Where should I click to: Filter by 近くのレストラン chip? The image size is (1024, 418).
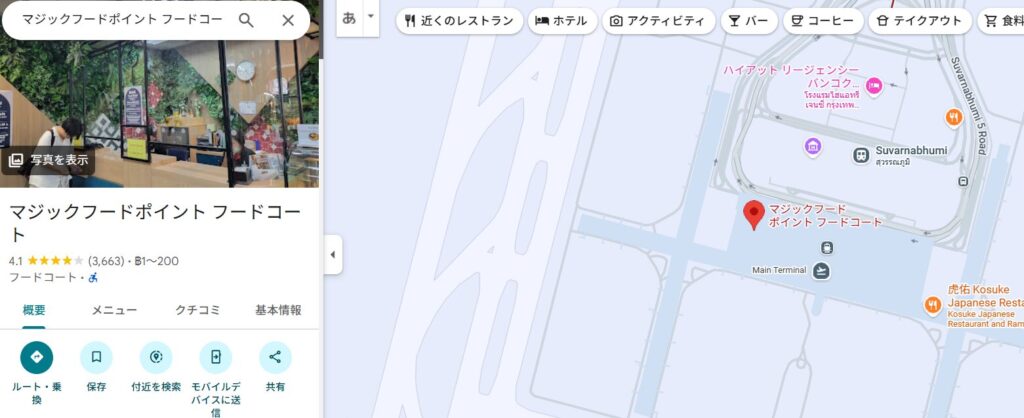459,20
